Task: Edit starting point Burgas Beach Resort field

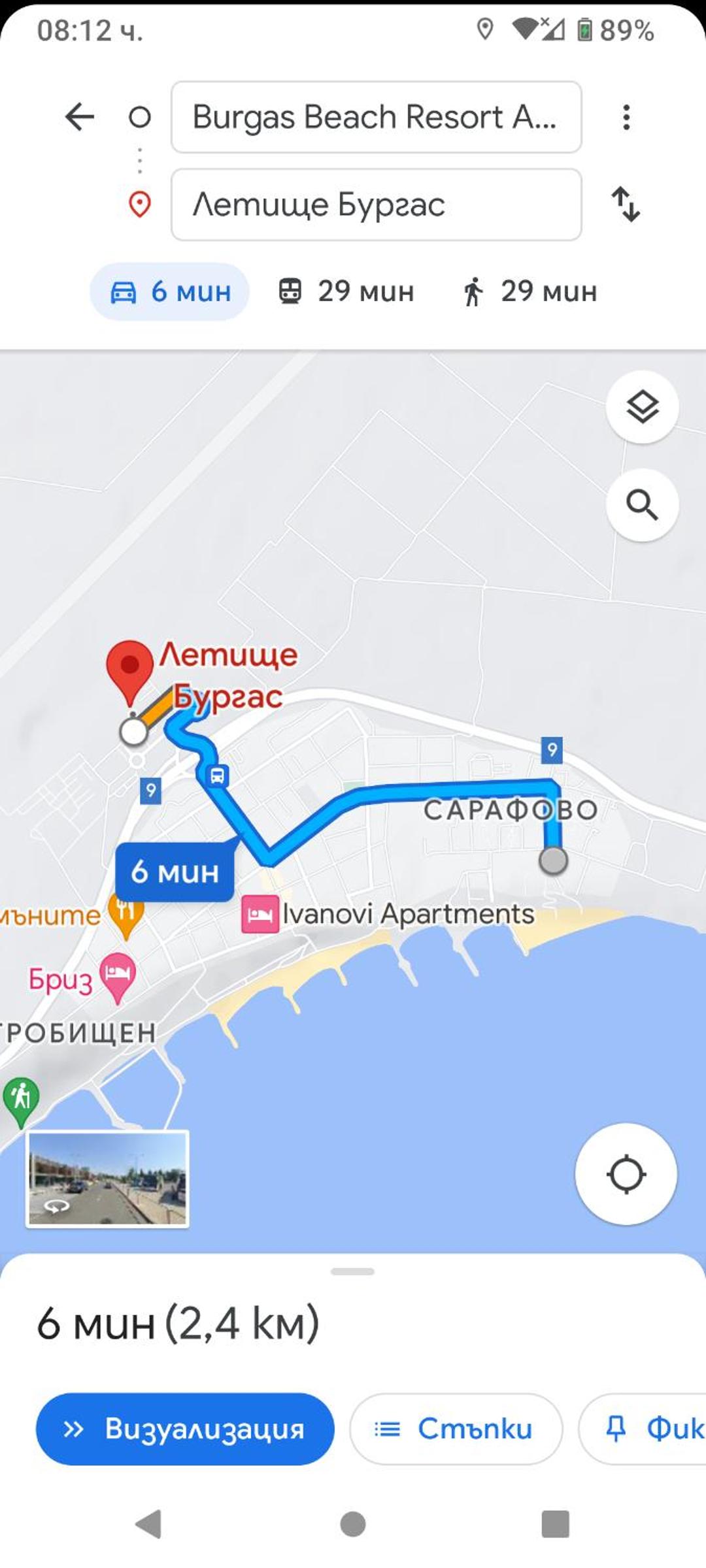Action: (x=376, y=118)
